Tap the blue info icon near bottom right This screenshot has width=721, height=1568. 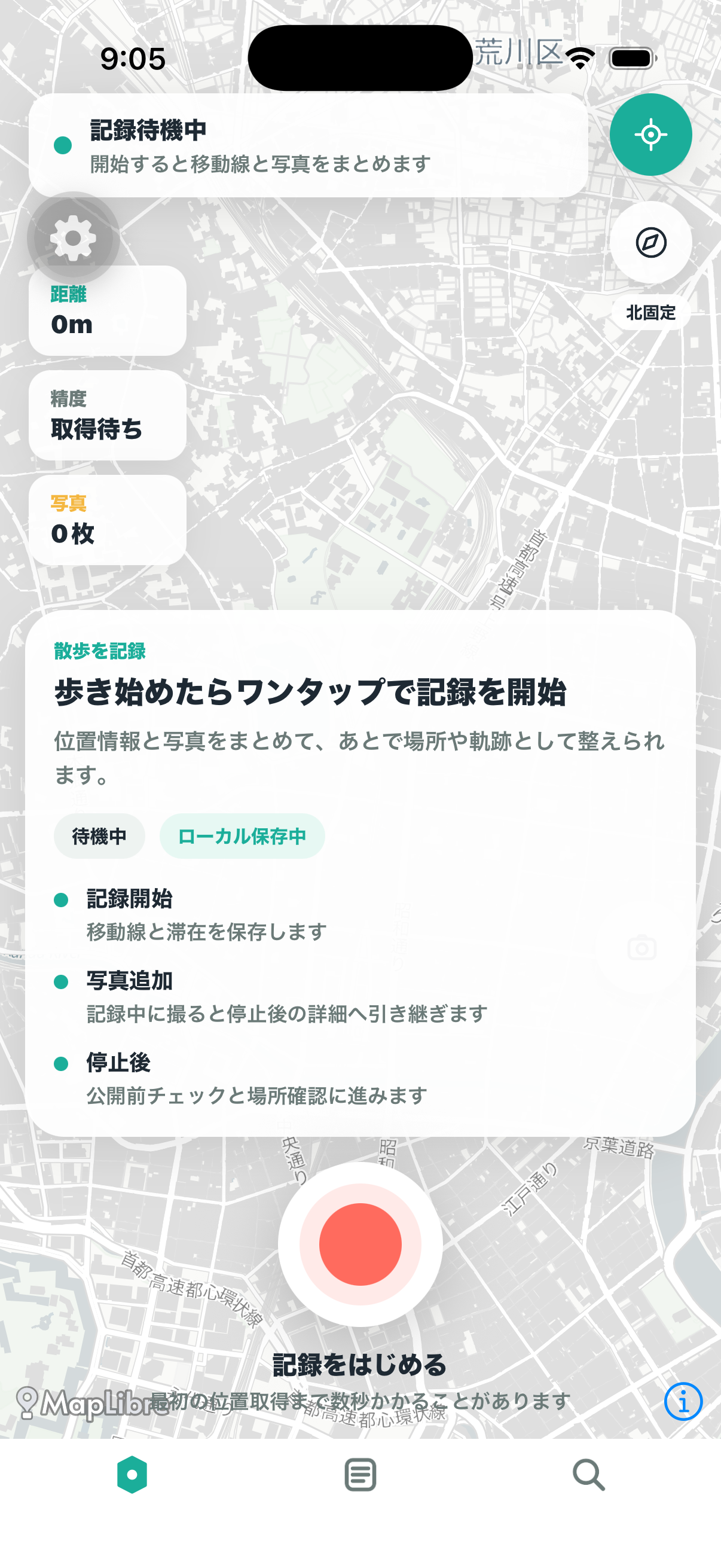tap(683, 1401)
